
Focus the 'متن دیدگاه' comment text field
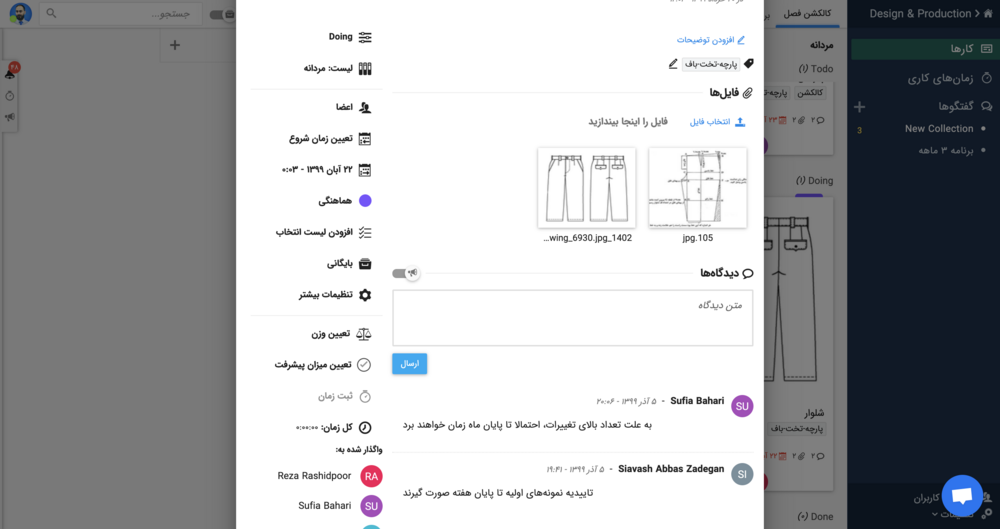coord(572,318)
